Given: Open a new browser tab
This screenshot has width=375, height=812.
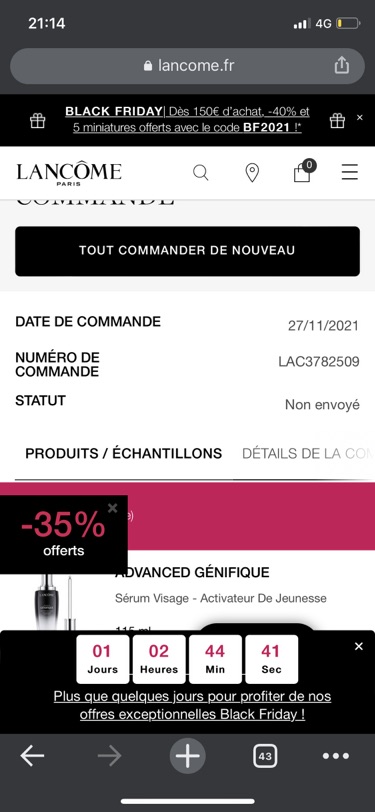Looking at the screenshot, I should tap(188, 756).
